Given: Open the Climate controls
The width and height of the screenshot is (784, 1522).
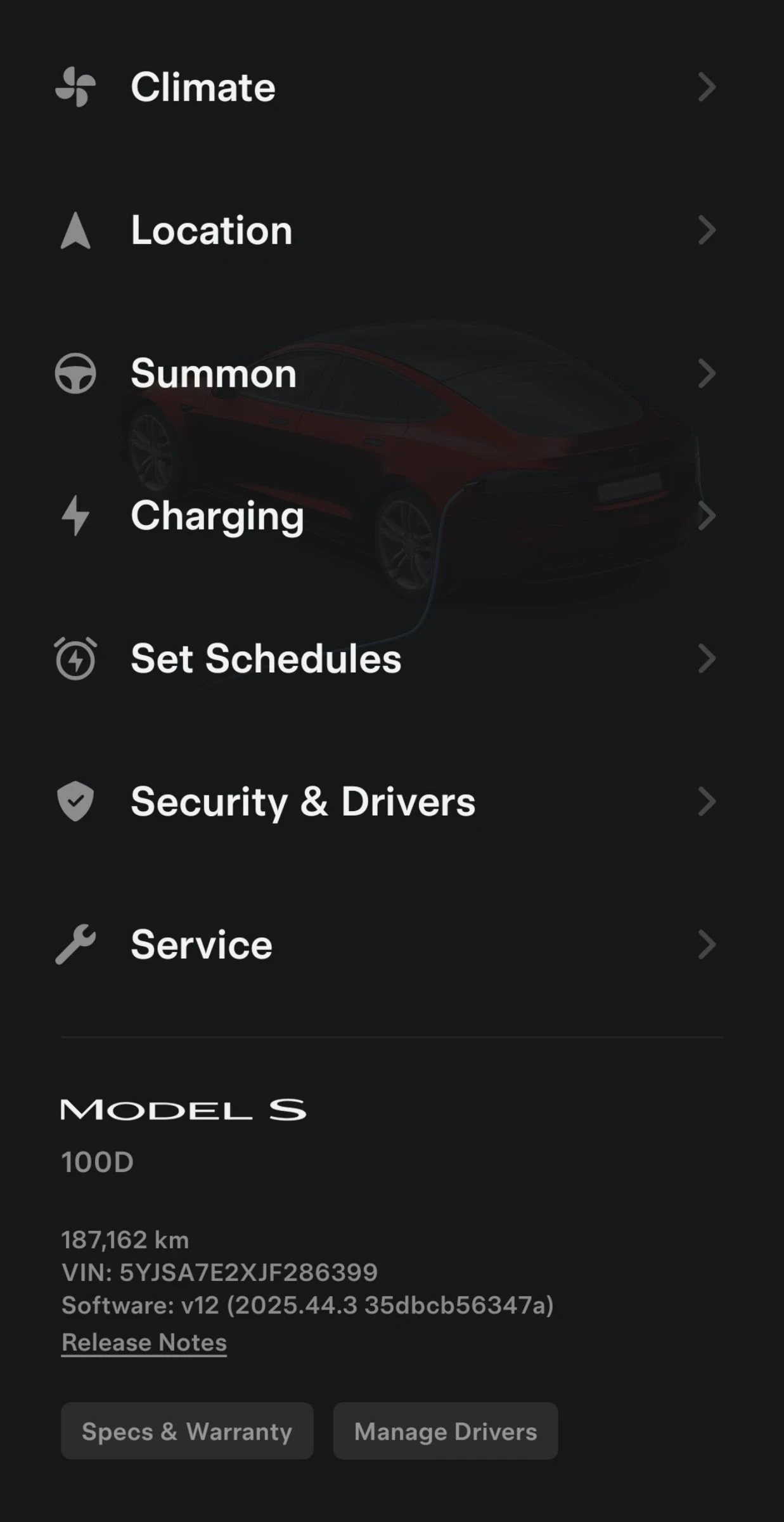Looking at the screenshot, I should point(203,87).
